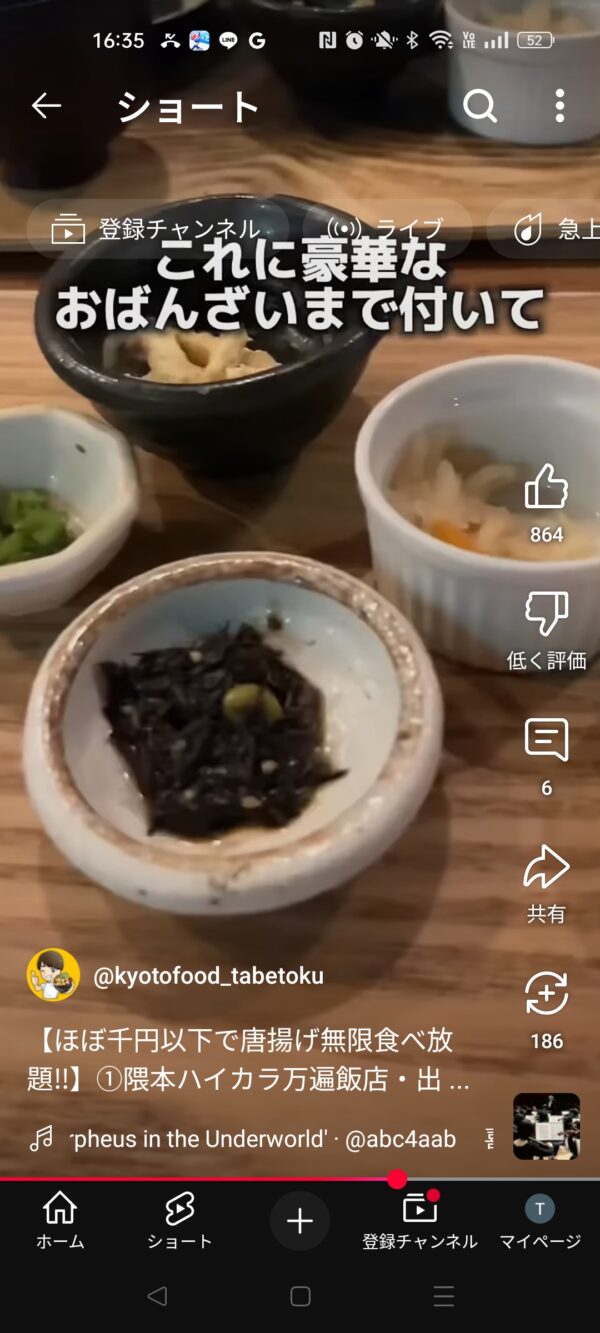600x1333 pixels.
Task: Share this Short using 共有
Action: click(546, 867)
